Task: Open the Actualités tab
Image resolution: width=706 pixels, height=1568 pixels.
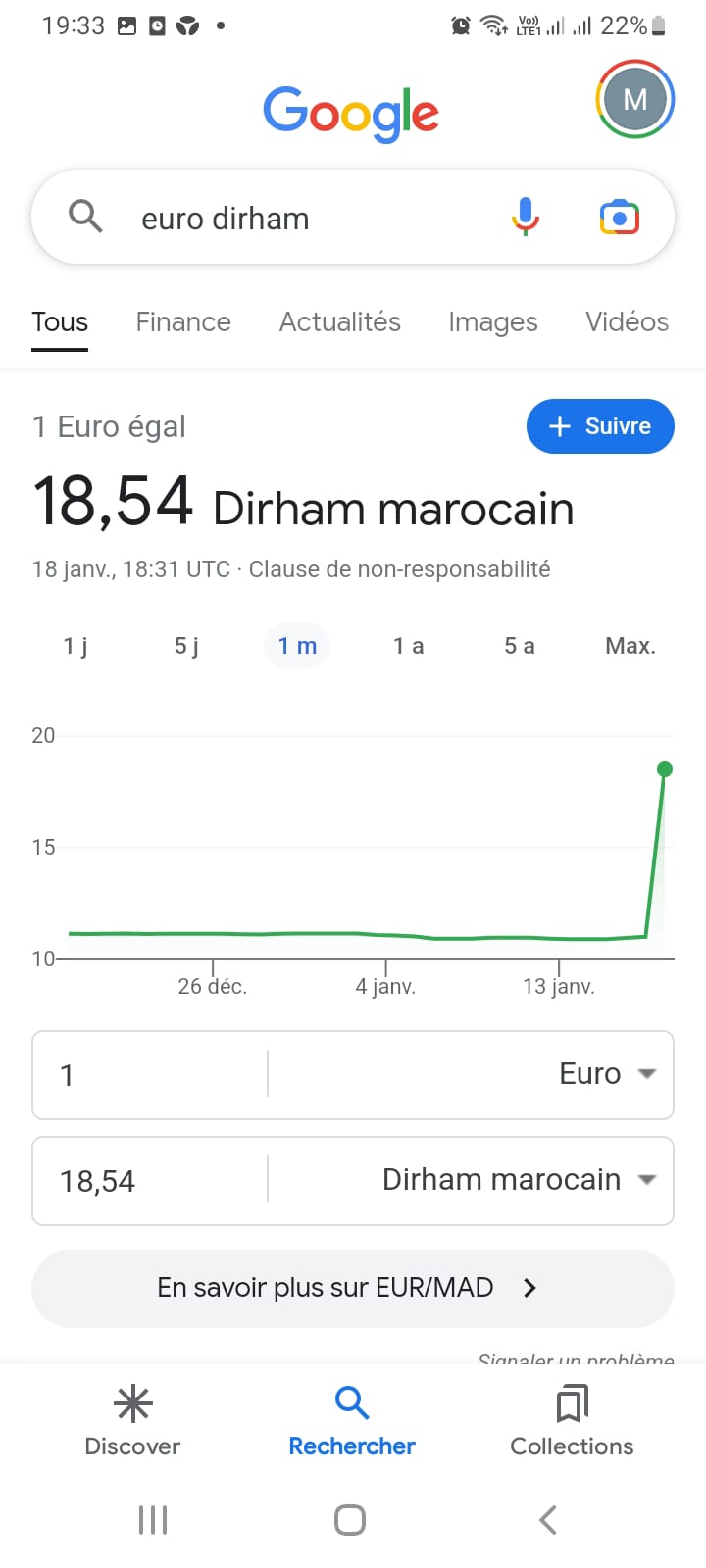Action: [339, 321]
